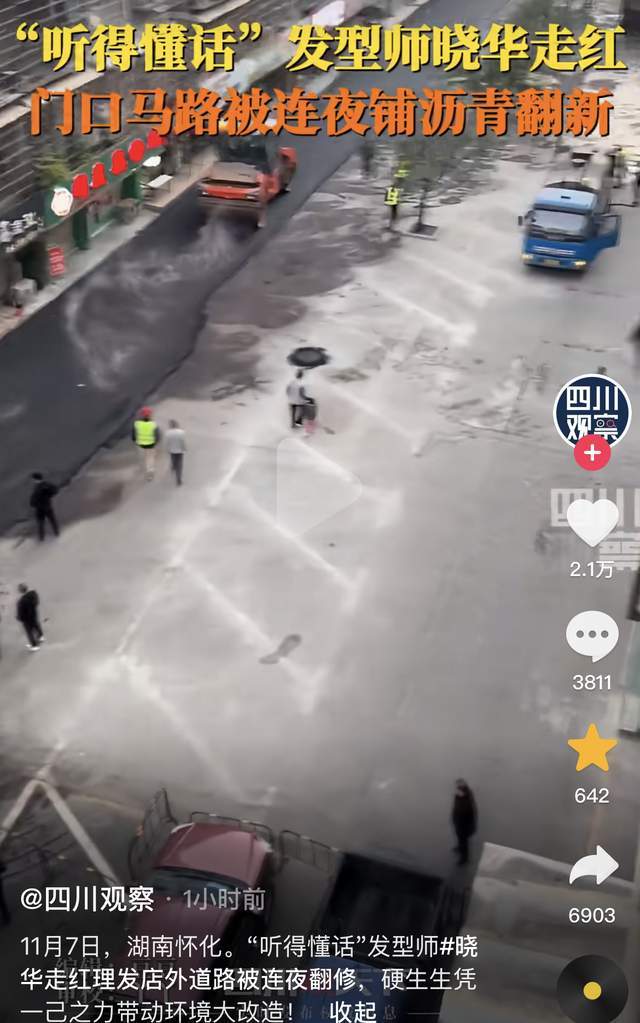Follow 四川观察 with the plus button
The height and width of the screenshot is (1023, 640).
[x=592, y=453]
